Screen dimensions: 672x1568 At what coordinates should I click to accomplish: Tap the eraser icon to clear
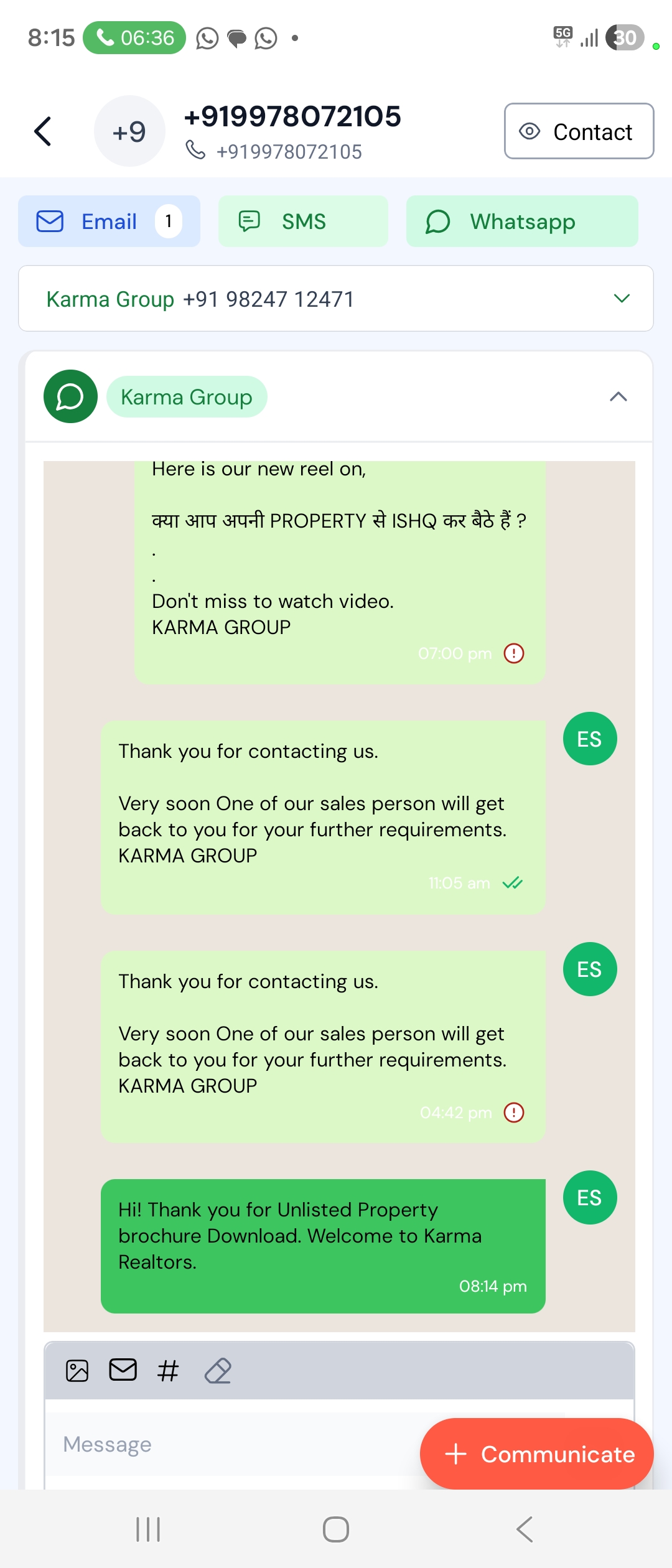[218, 1370]
